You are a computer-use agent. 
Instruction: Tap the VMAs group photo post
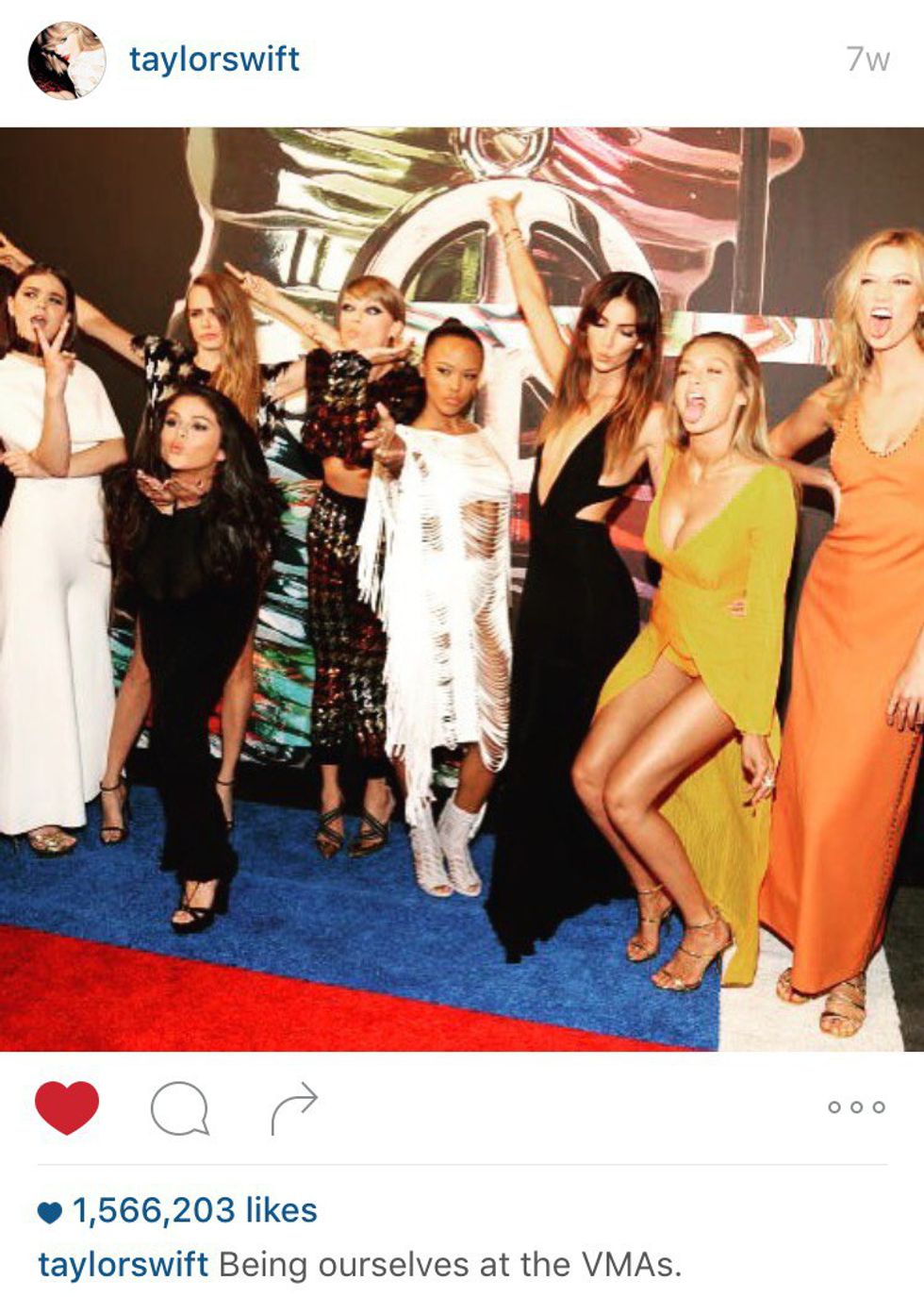click(x=462, y=590)
